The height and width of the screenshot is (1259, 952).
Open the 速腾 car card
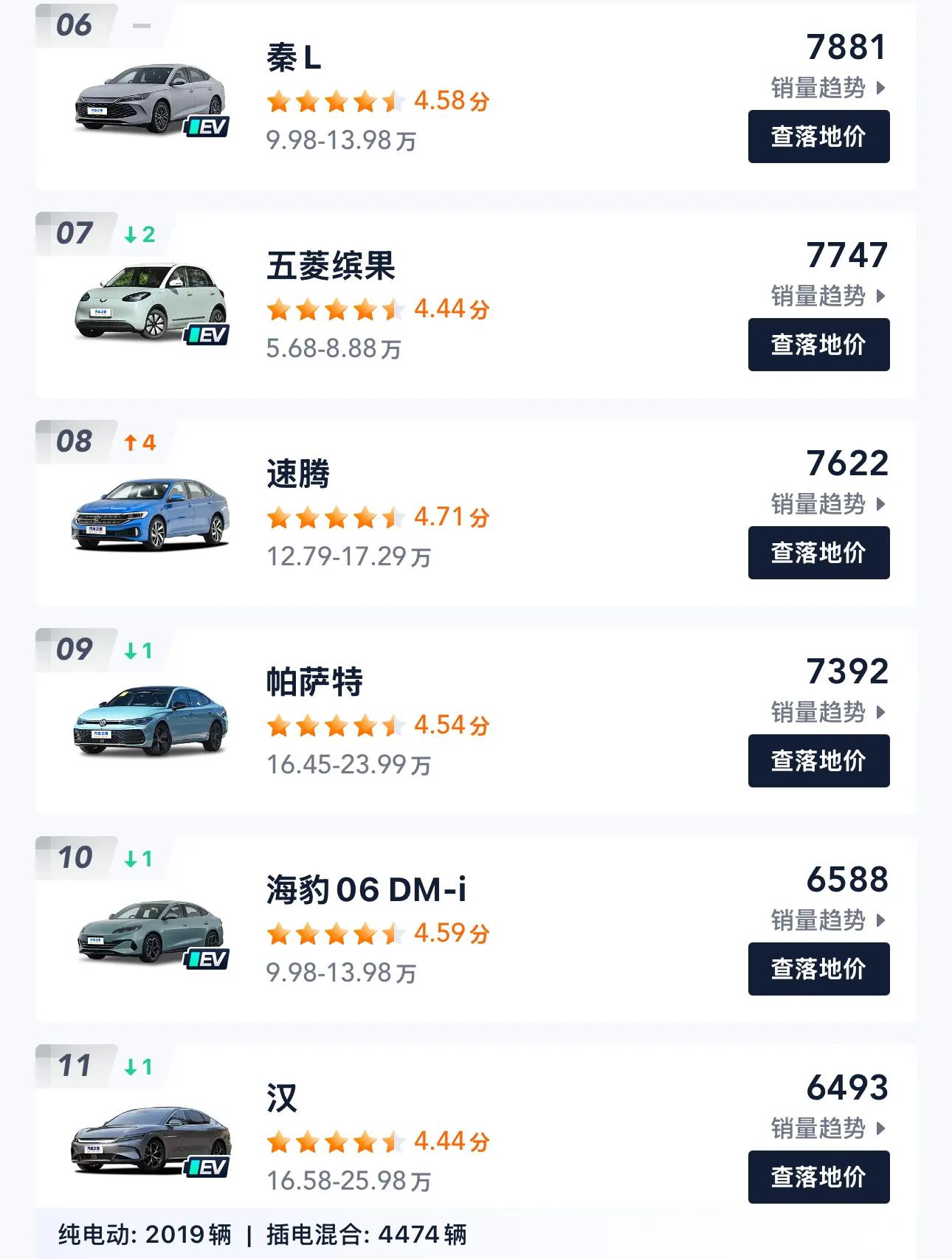(x=298, y=474)
